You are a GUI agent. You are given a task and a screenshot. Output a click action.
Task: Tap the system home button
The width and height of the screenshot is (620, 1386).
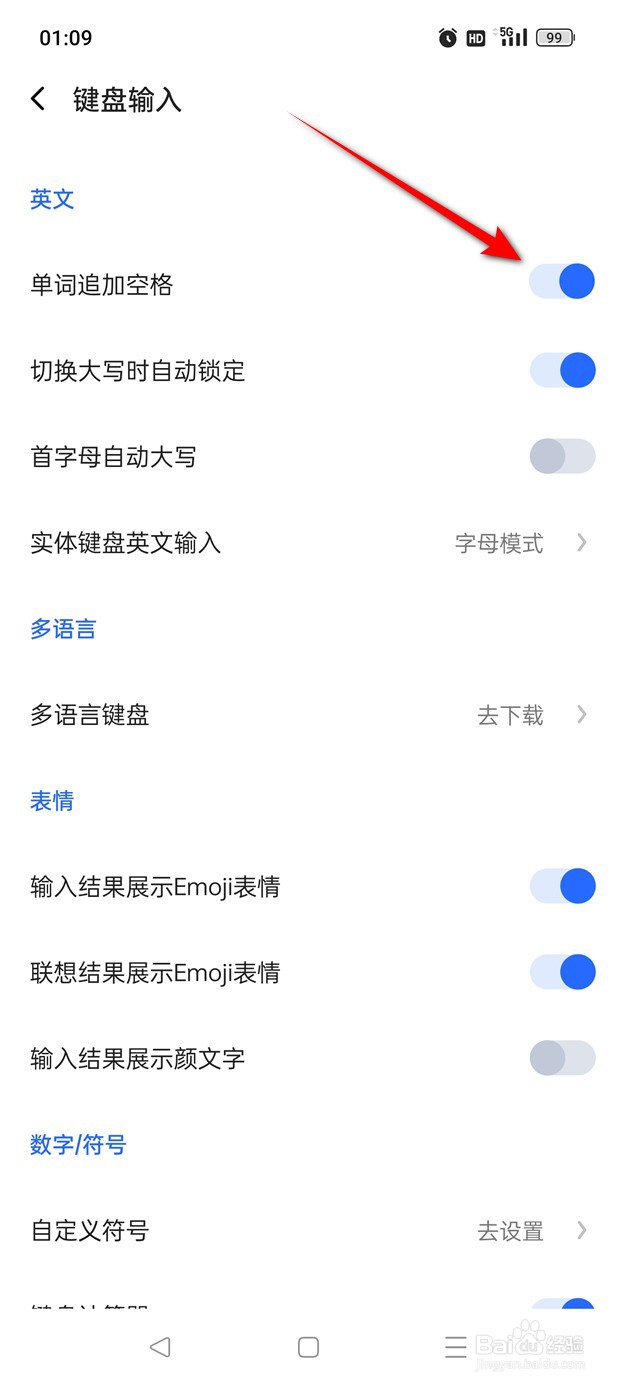309,1347
